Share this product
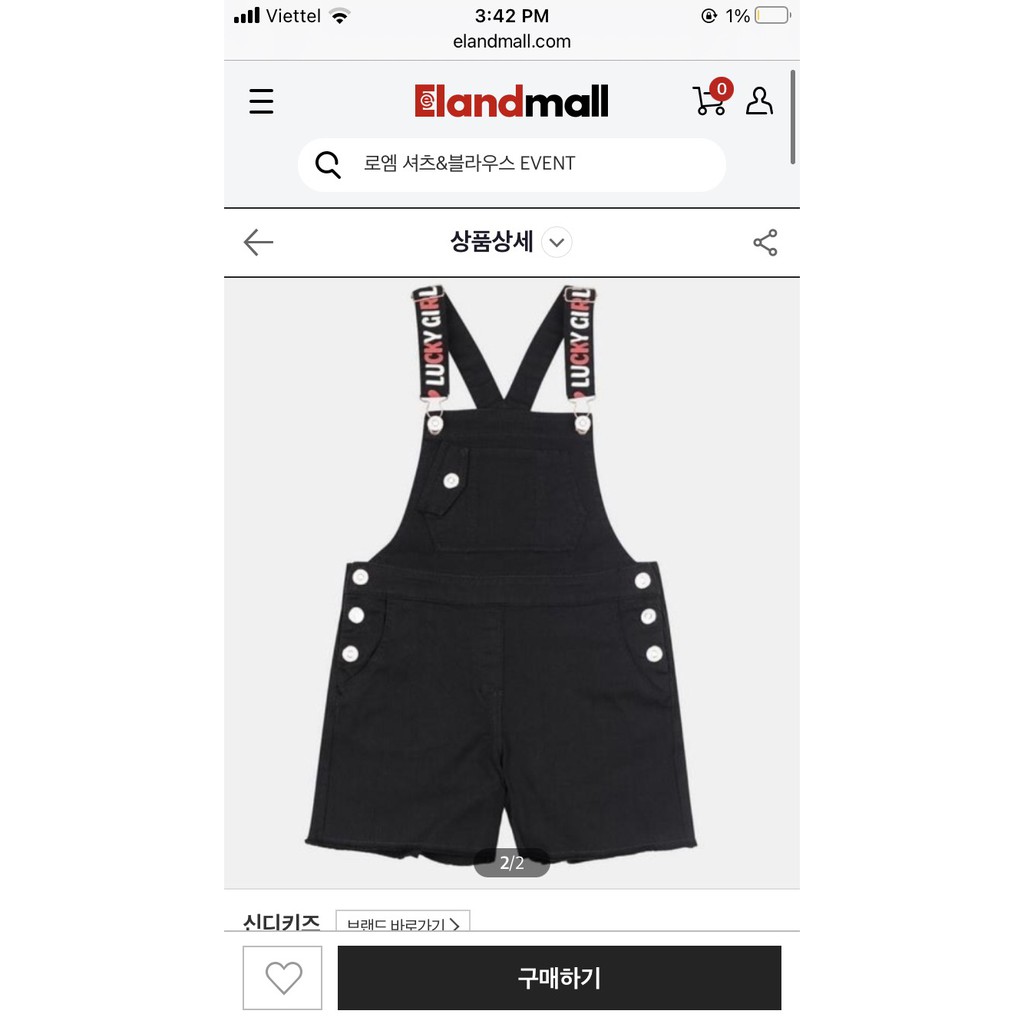The width and height of the screenshot is (1024, 1024). pyautogui.click(x=765, y=243)
